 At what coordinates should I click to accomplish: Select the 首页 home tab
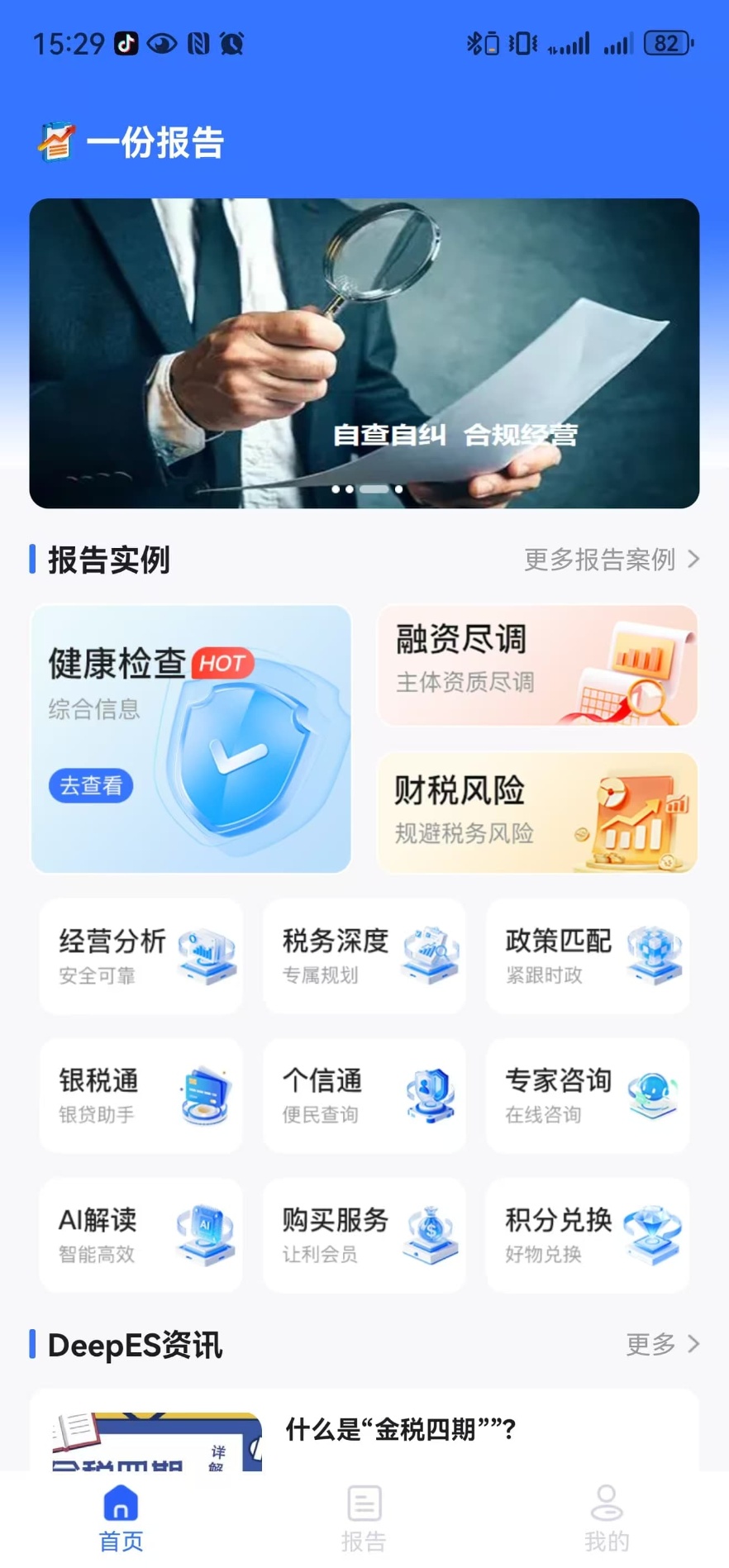(121, 1518)
